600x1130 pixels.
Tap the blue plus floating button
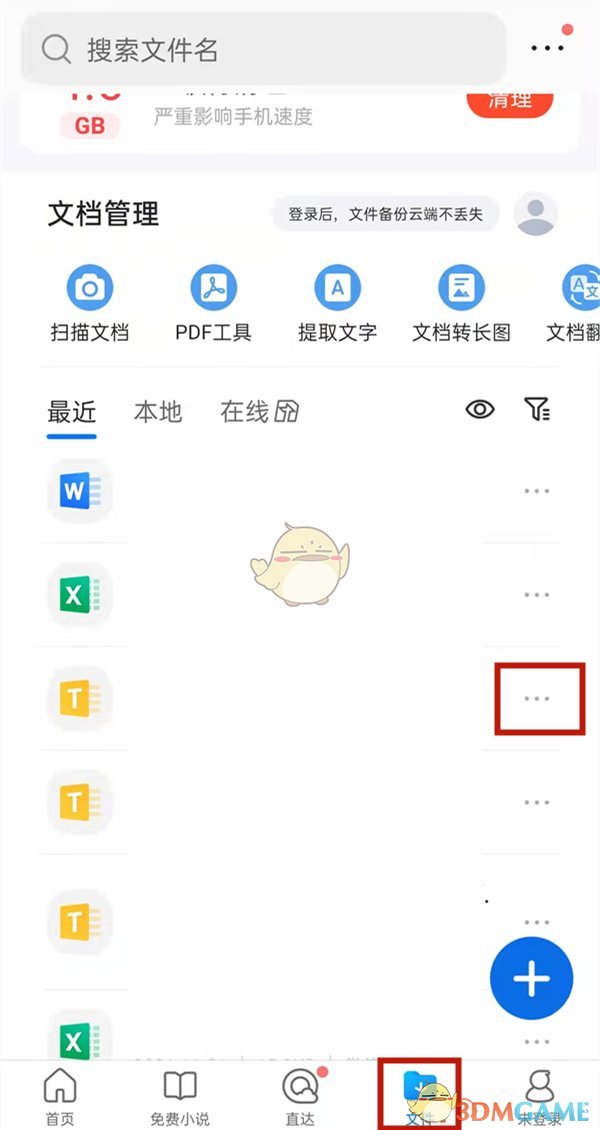tap(531, 979)
